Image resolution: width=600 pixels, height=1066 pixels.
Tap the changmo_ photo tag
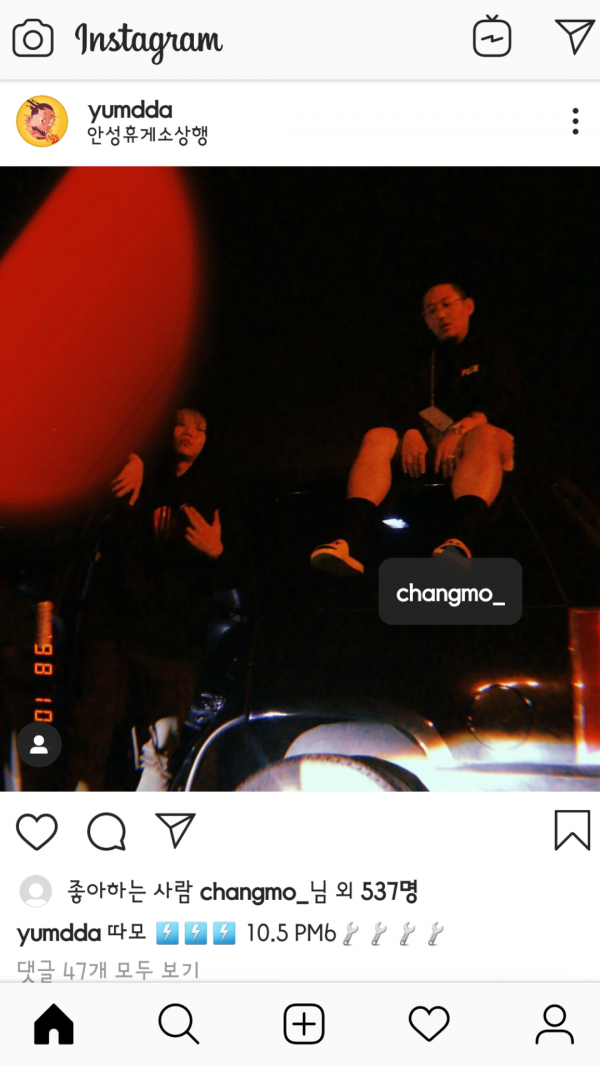(x=450, y=593)
